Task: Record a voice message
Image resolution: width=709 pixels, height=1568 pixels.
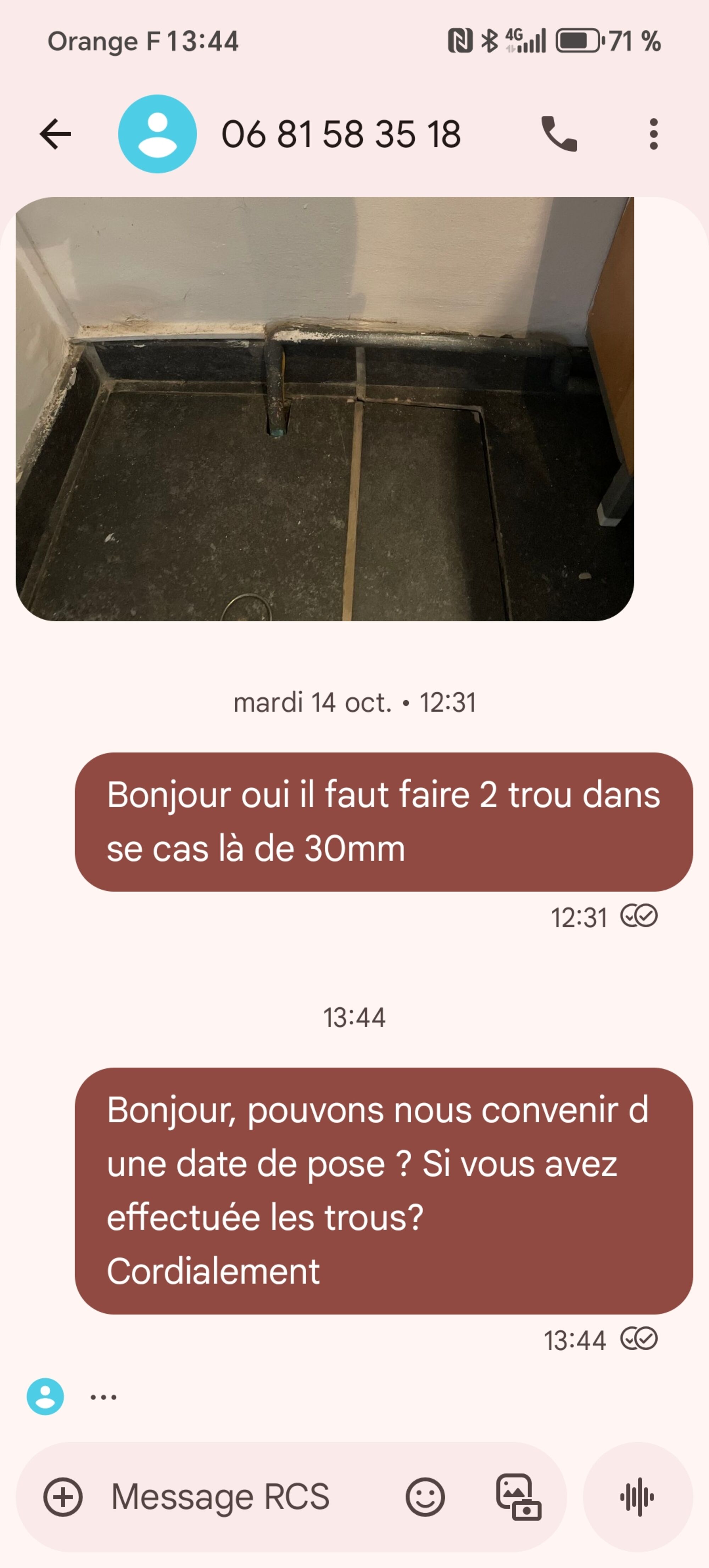Action: click(x=637, y=1497)
